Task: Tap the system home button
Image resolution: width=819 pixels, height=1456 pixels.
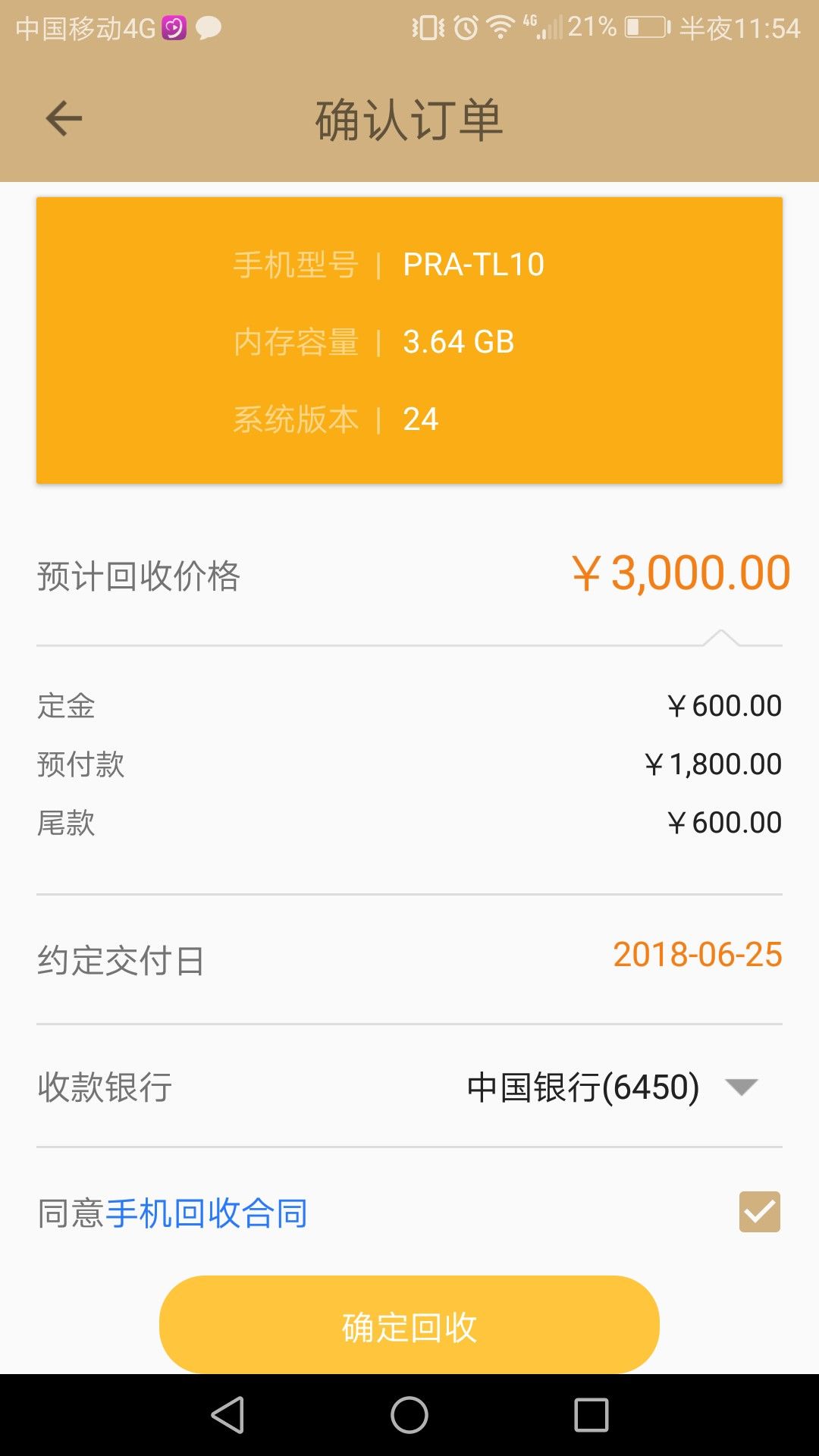Action: click(x=409, y=1415)
